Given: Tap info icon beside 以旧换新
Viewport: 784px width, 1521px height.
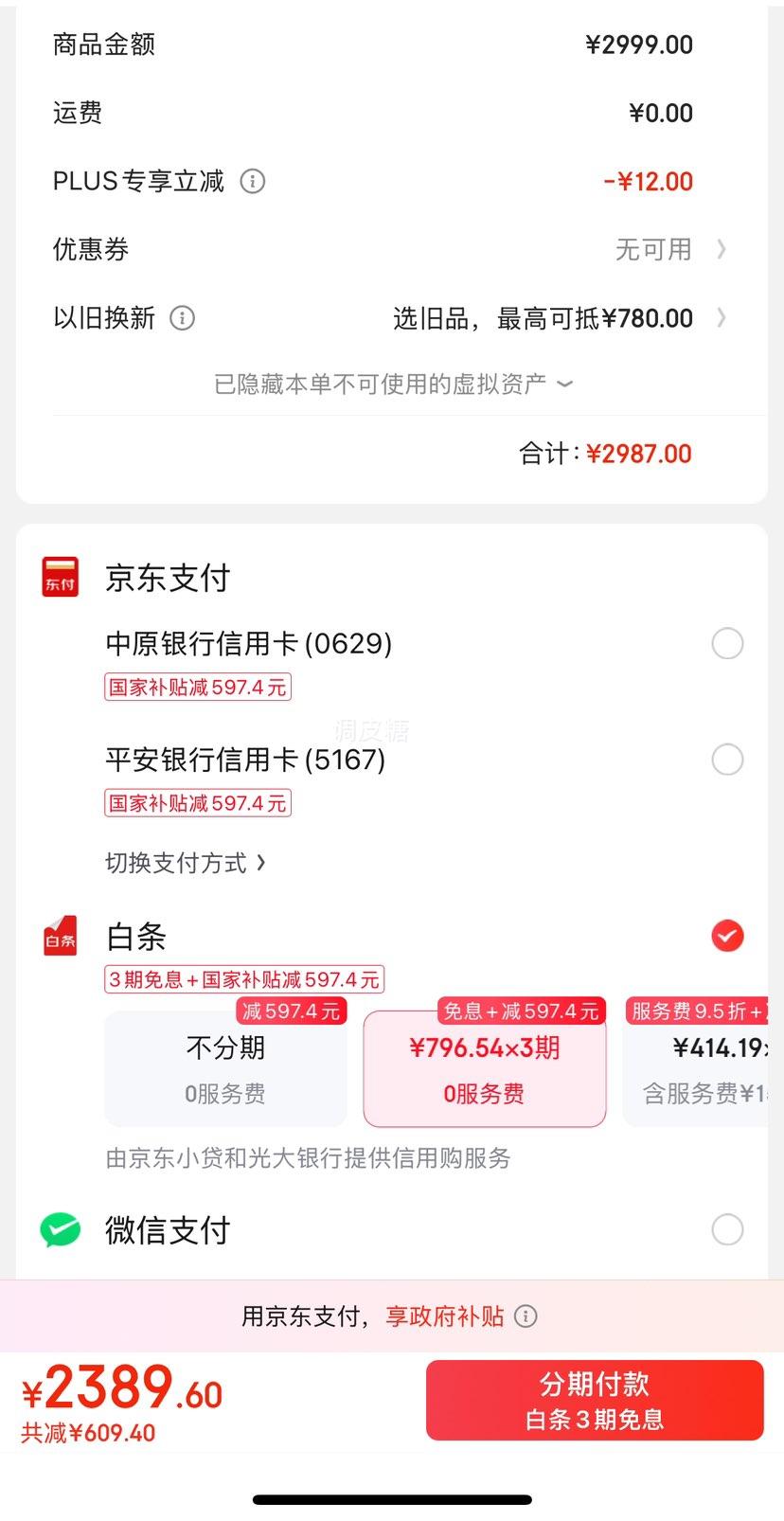Looking at the screenshot, I should 182,318.
